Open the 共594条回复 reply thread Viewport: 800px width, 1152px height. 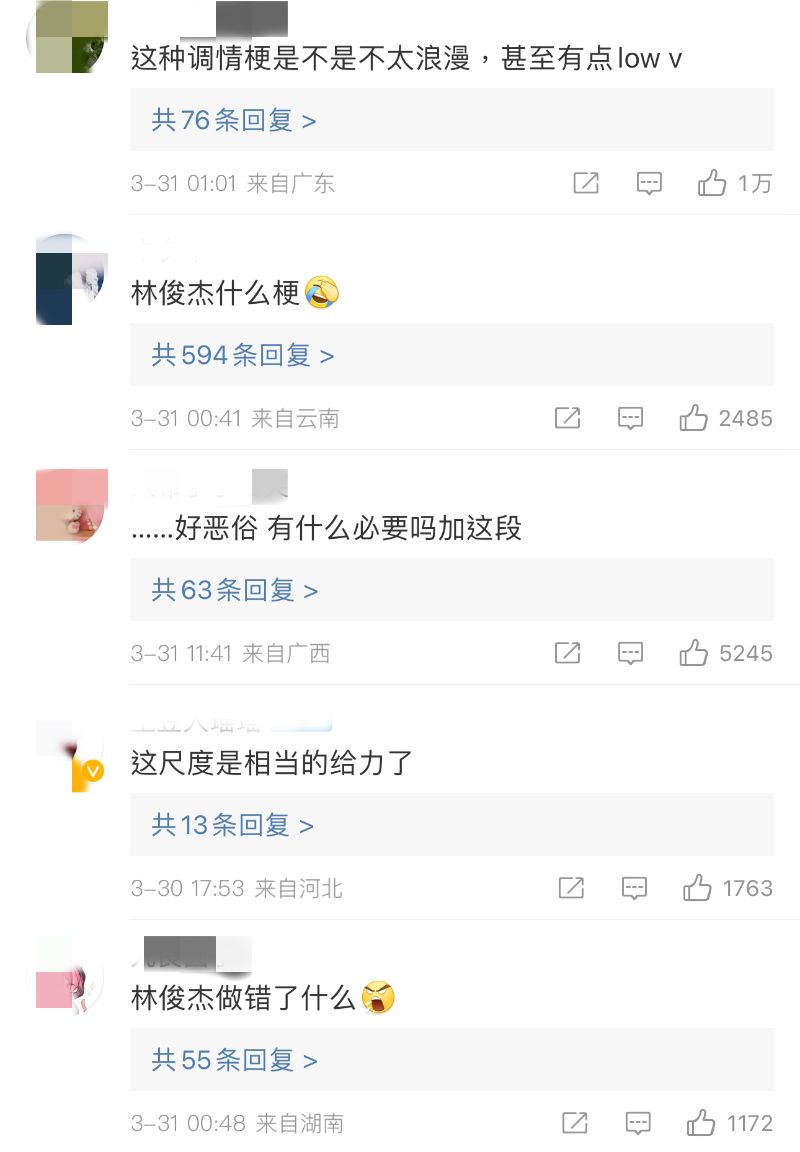[x=243, y=355]
